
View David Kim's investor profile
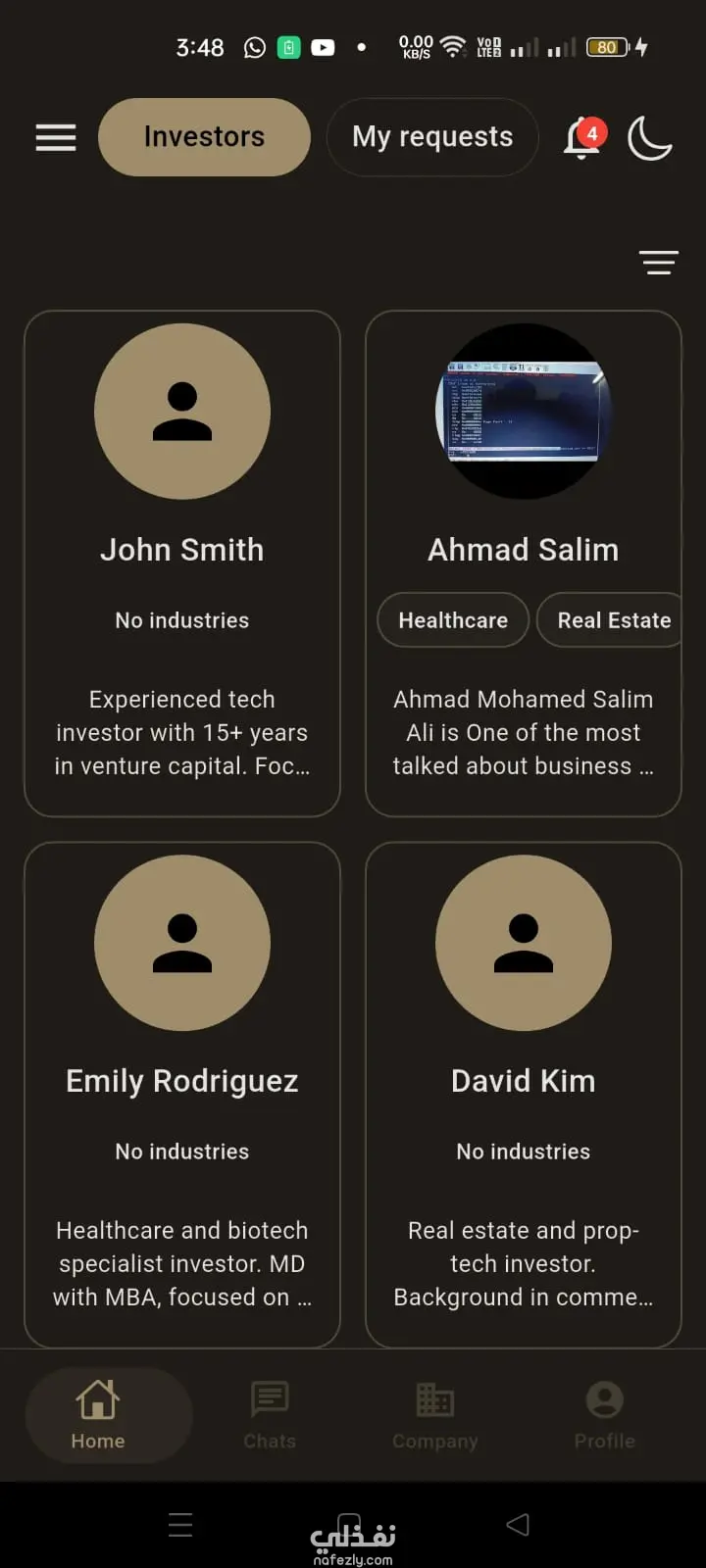pos(523,1080)
